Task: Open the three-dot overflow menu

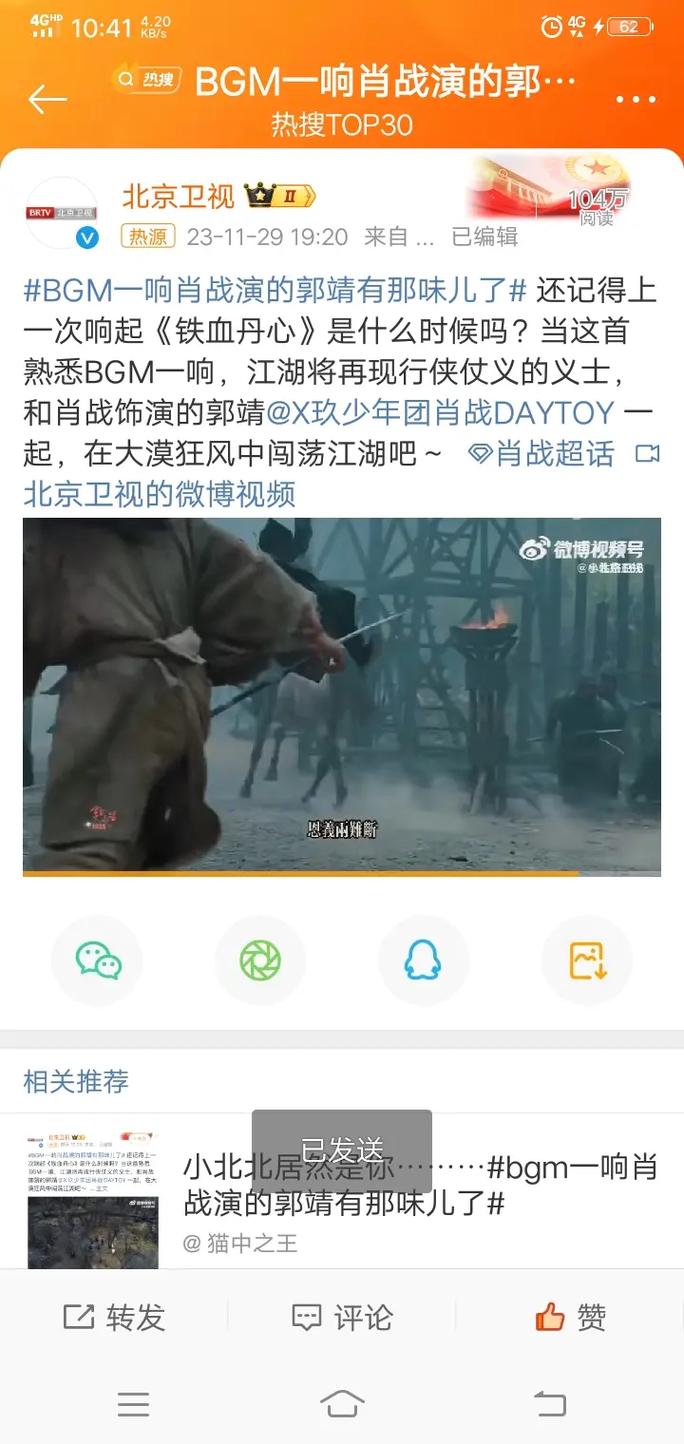Action: pos(635,99)
